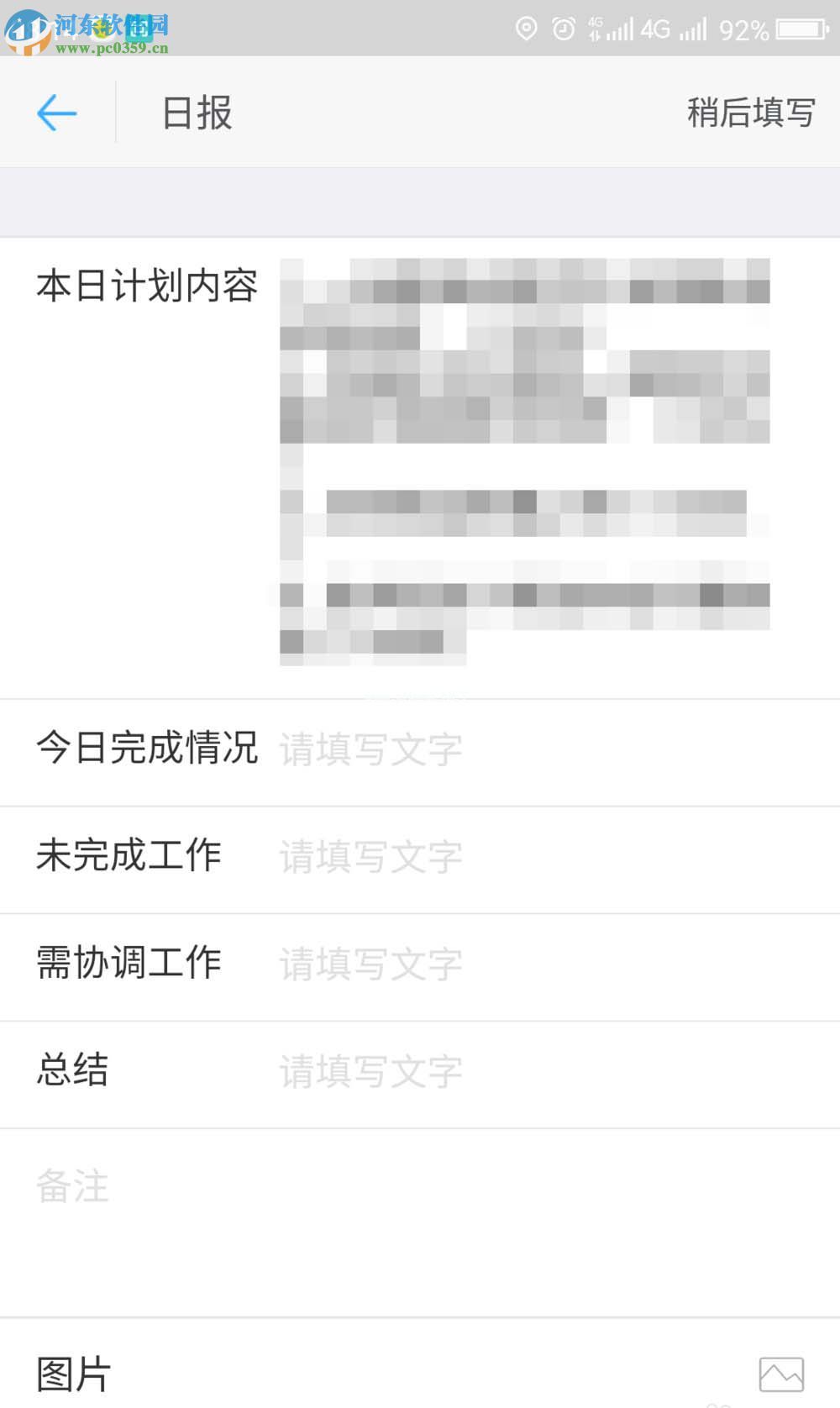
Task: Tap 稍后填写 to postpone filling the report
Action: (x=750, y=113)
